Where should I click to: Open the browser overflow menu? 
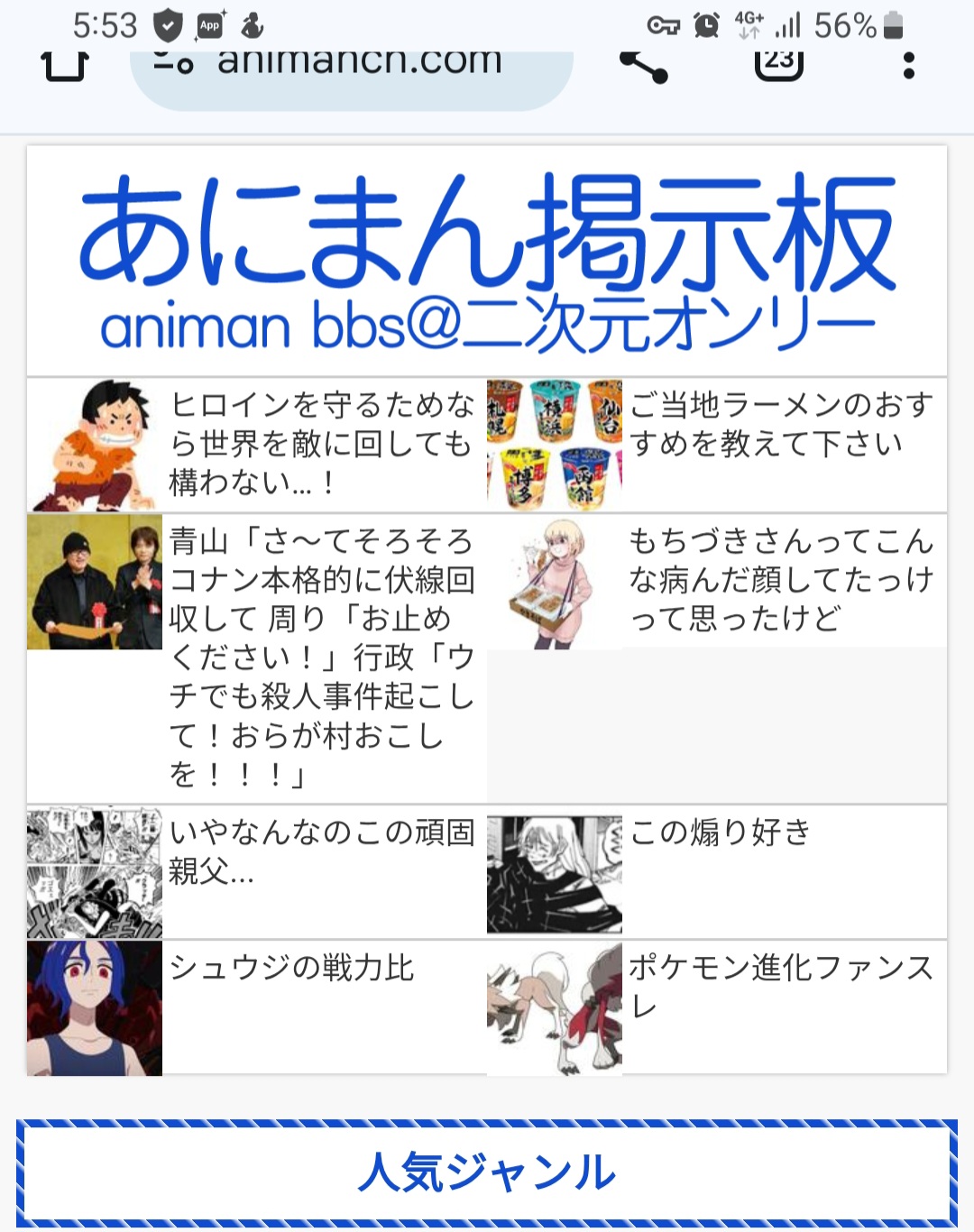(908, 65)
